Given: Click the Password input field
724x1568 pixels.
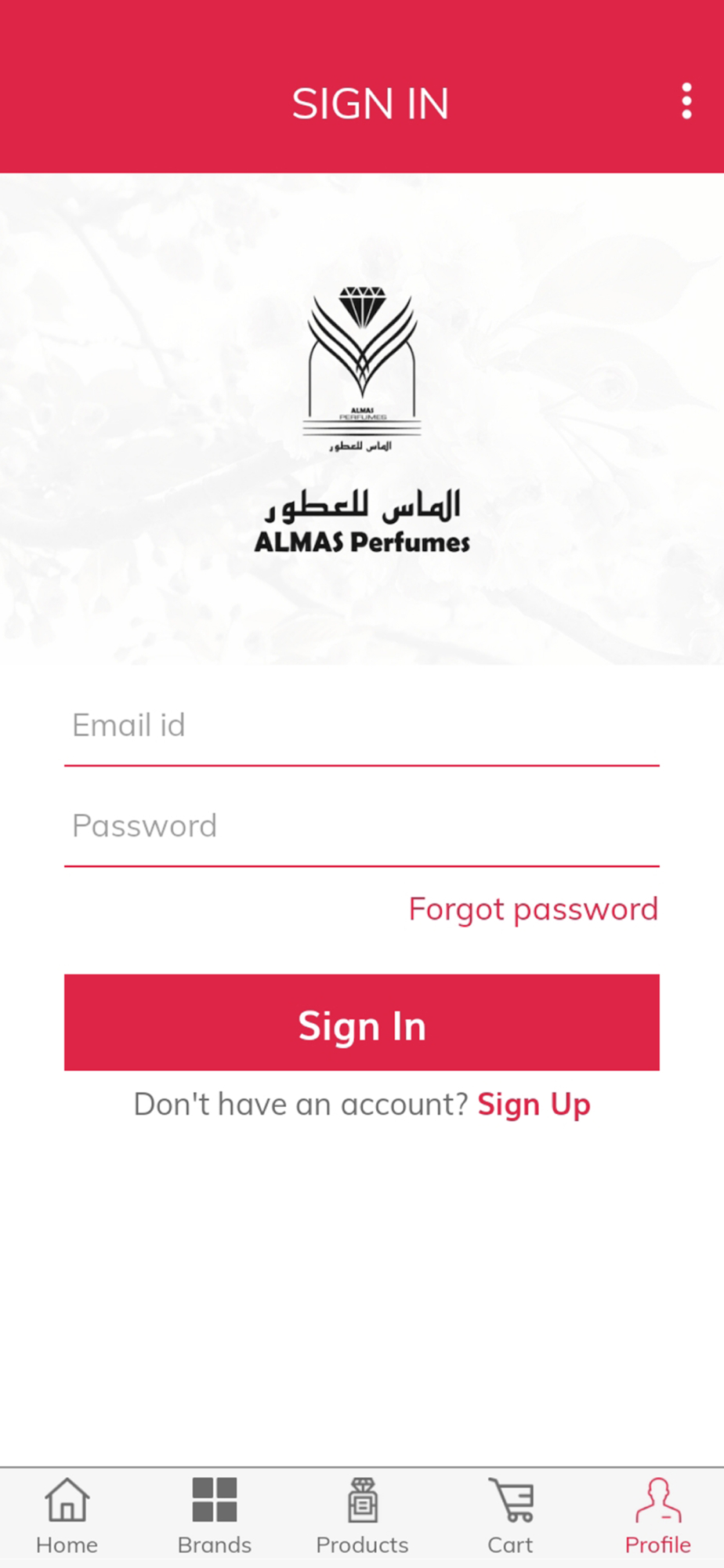Looking at the screenshot, I should point(362,826).
